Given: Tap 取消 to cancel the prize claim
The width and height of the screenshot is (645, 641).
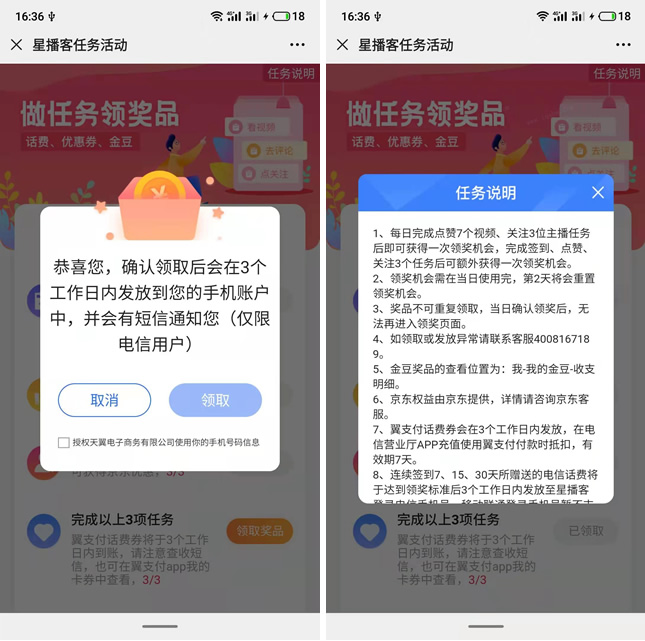Looking at the screenshot, I should click(x=104, y=400).
